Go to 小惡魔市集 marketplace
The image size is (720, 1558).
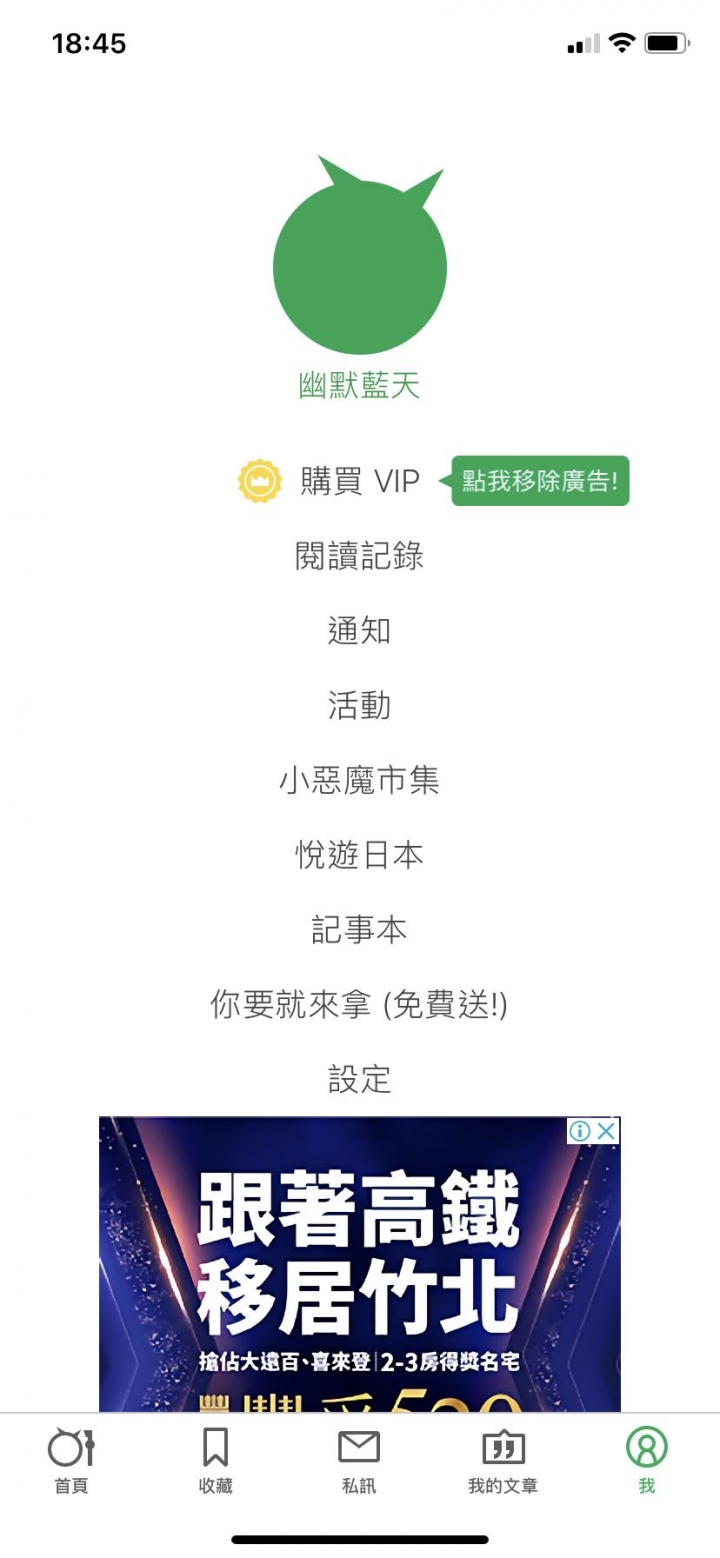pyautogui.click(x=359, y=780)
